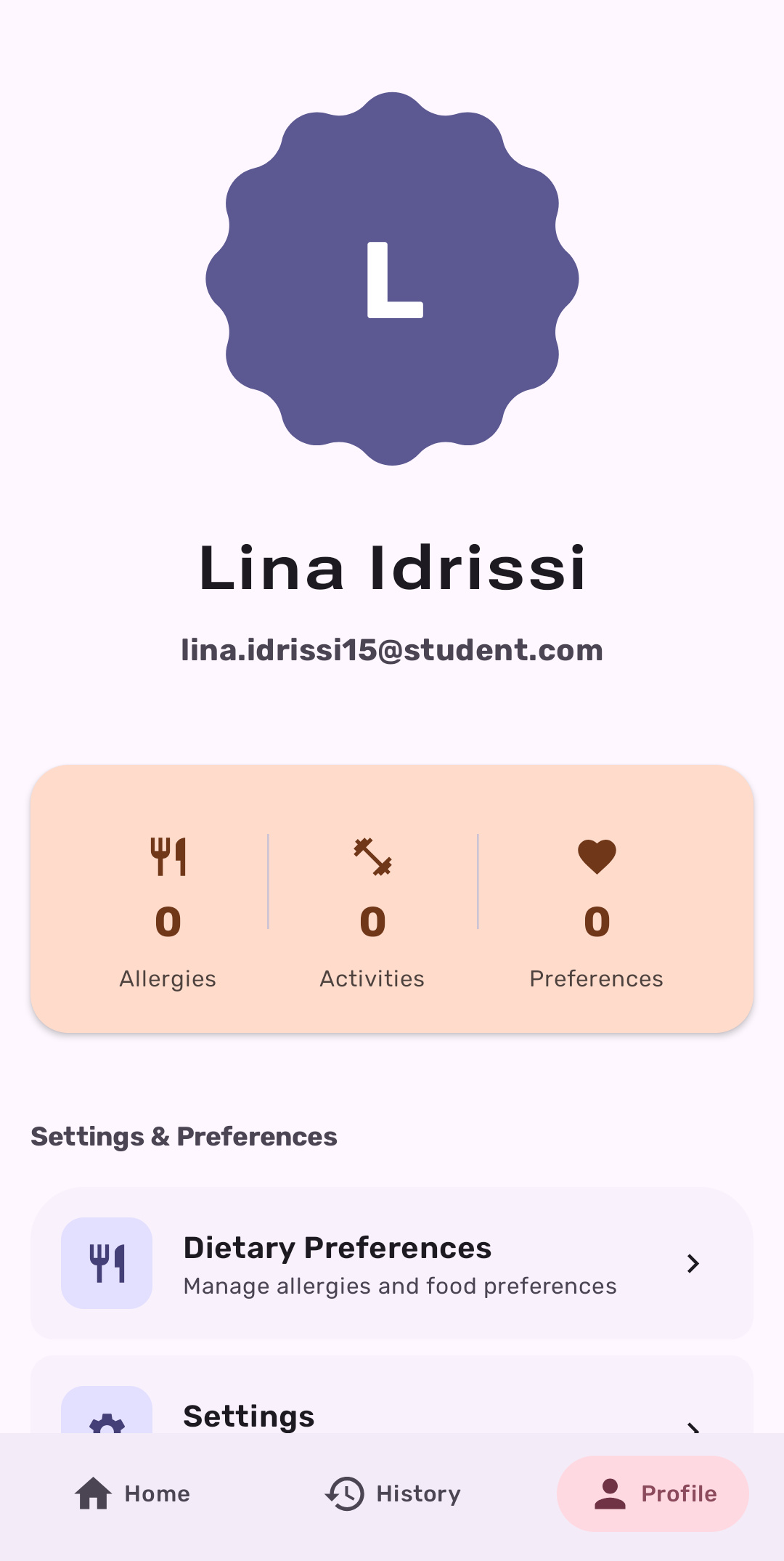
Task: Select the Profile tab
Action: 653,1493
